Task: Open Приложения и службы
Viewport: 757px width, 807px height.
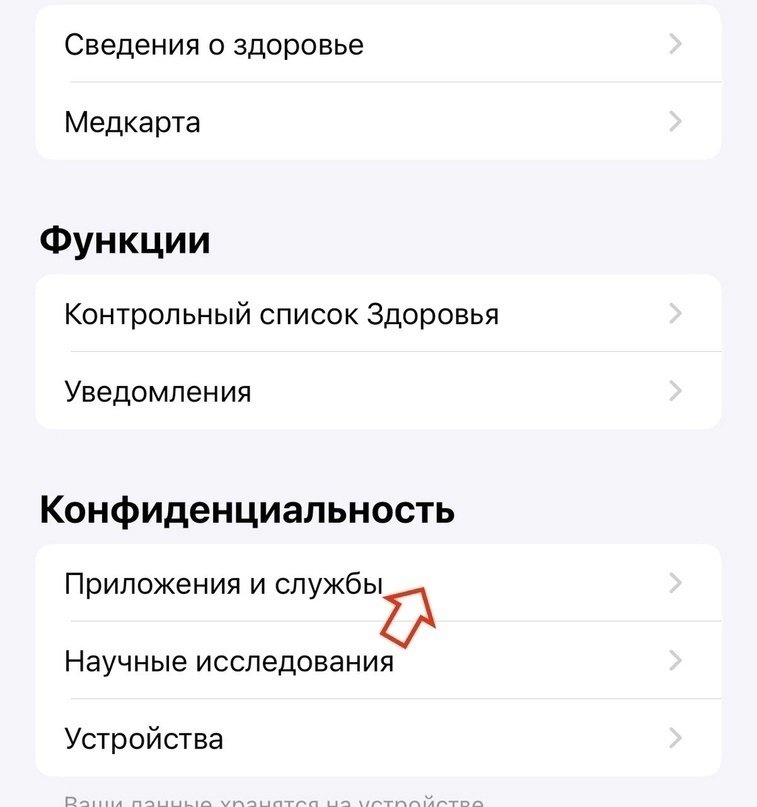Action: [x=378, y=583]
